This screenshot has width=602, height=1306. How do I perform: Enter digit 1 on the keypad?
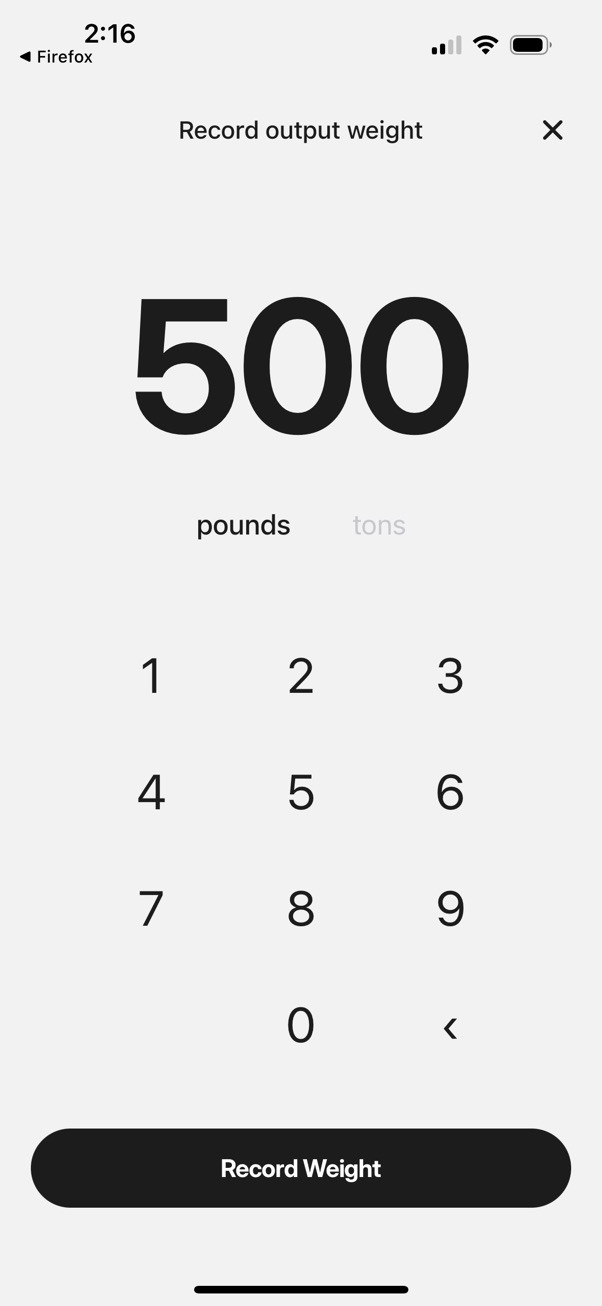coord(151,676)
